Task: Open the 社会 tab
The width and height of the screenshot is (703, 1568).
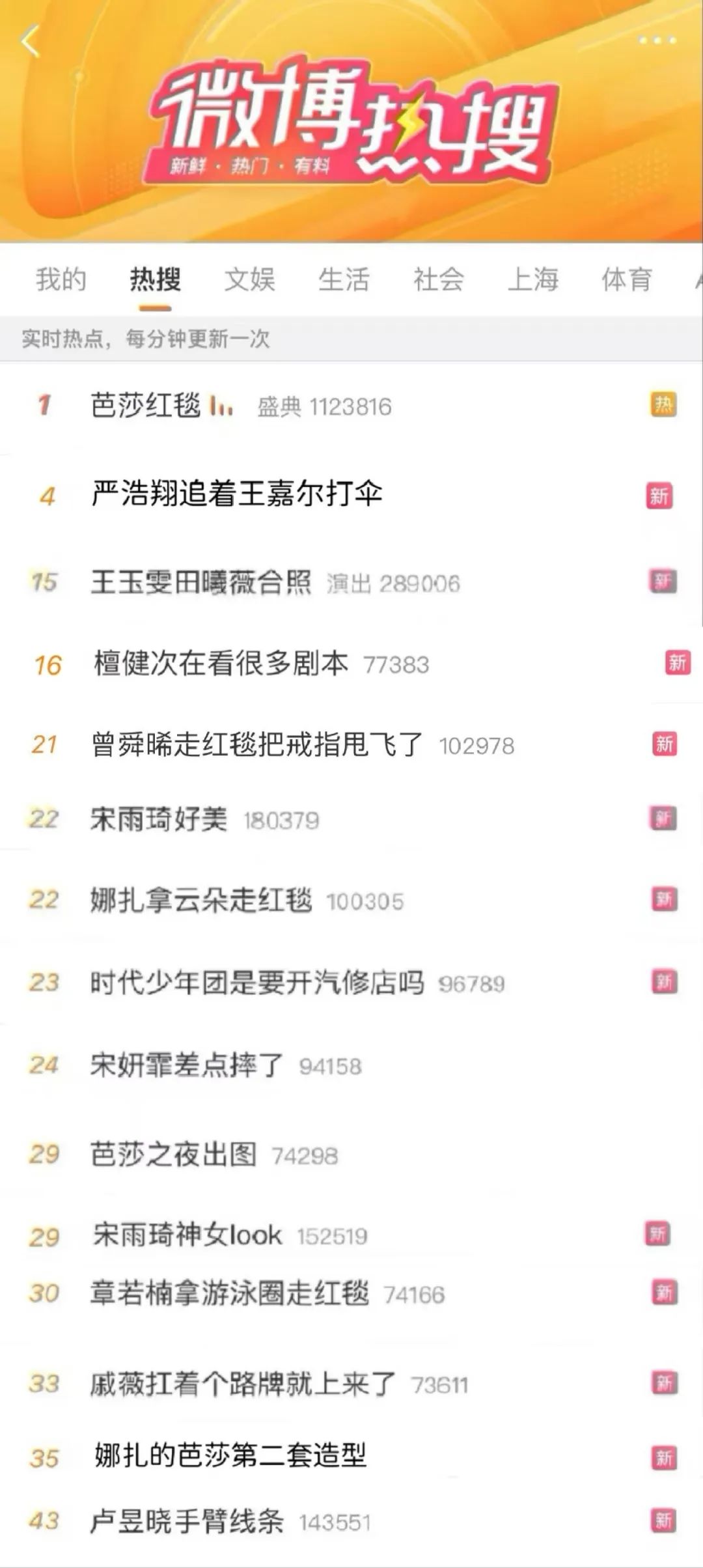Action: (438, 279)
